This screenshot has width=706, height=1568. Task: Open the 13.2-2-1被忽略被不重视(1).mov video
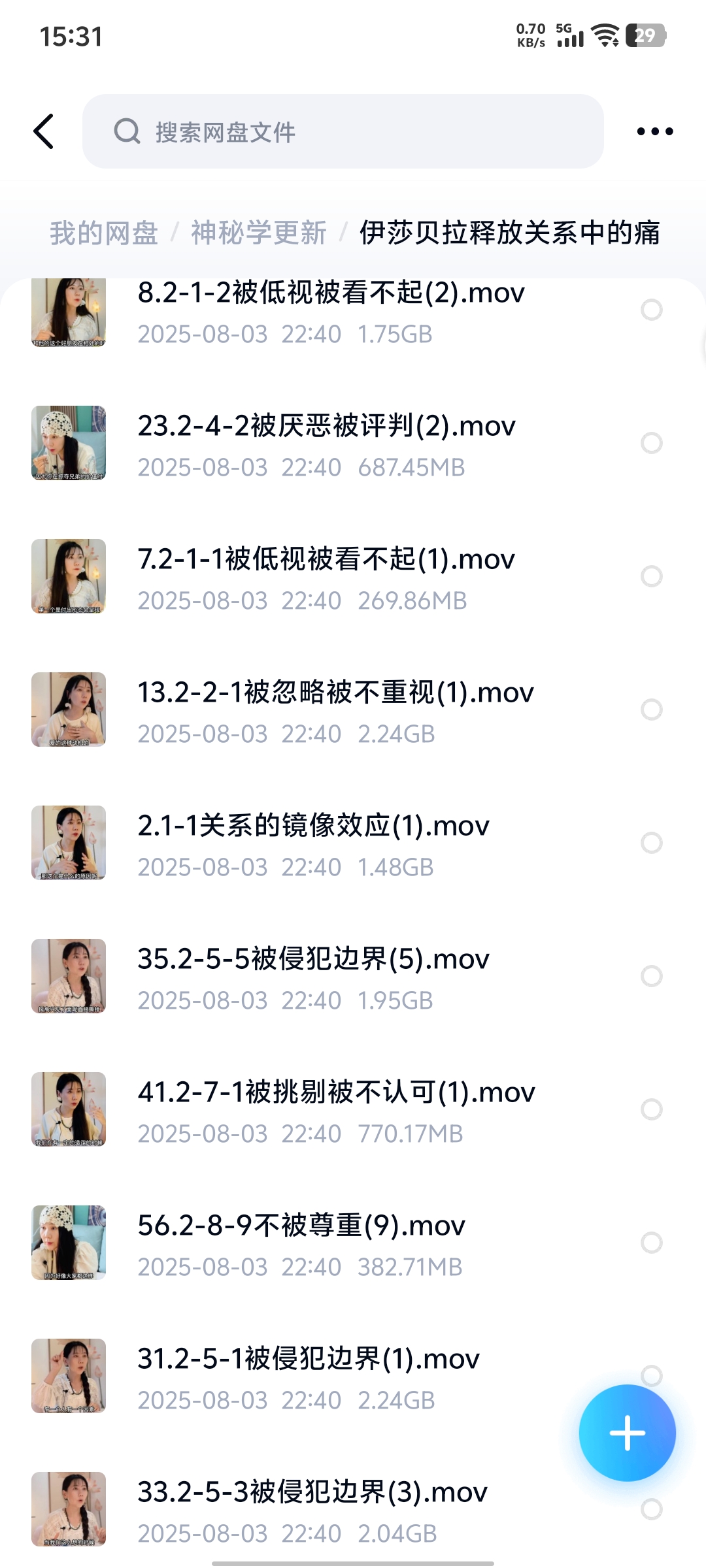coord(335,693)
